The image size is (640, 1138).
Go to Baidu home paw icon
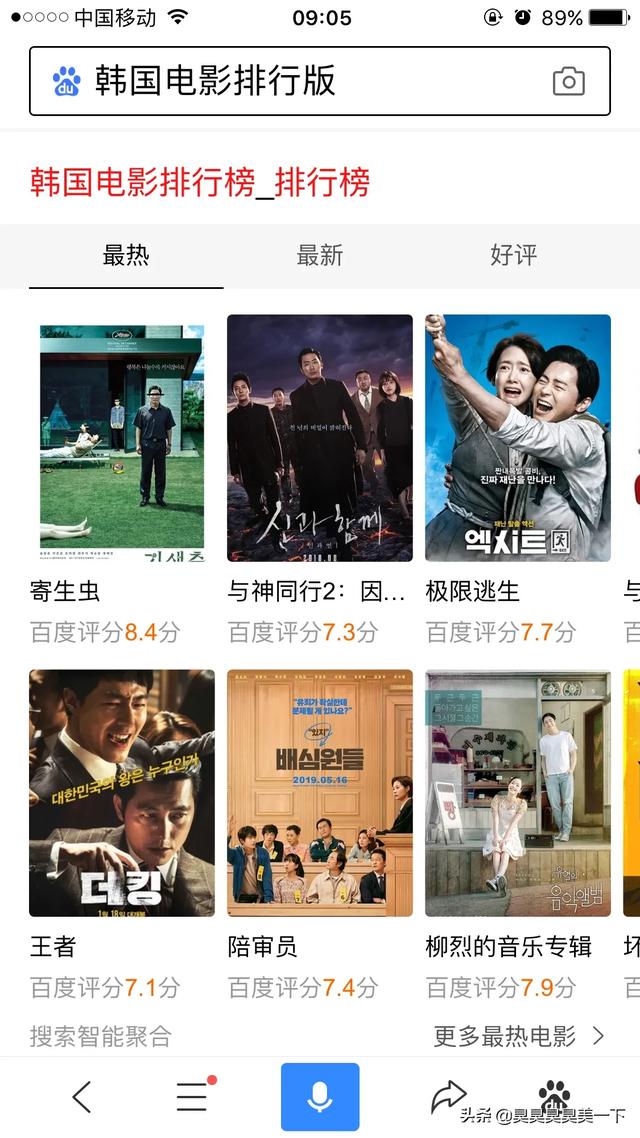[554, 1094]
